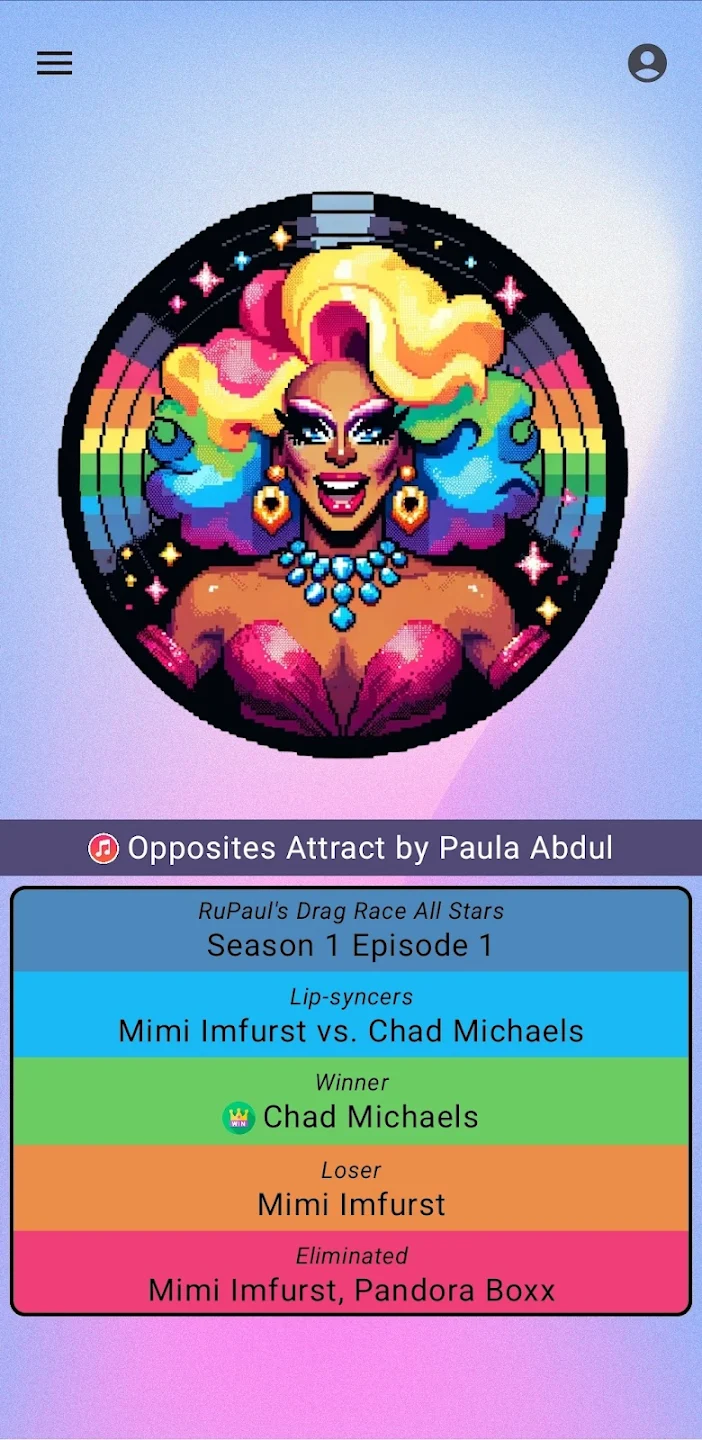This screenshot has height=1440, width=702.
Task: Open Opposites Attract by Paula Abdul song link
Action: pyautogui.click(x=351, y=848)
